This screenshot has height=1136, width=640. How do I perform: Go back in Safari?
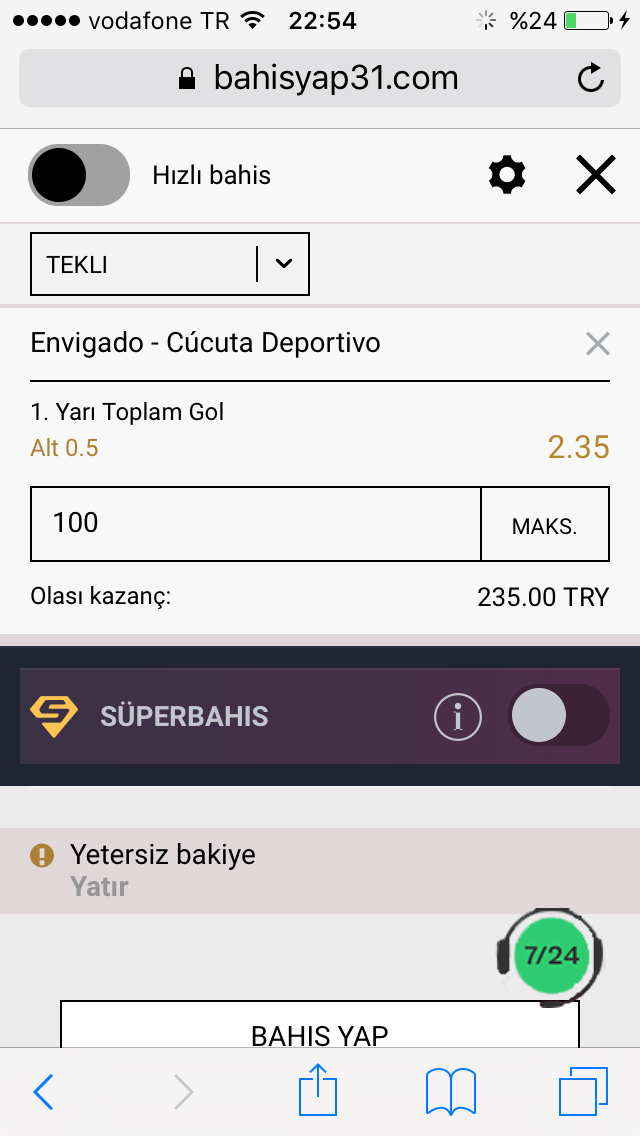coord(43,1091)
